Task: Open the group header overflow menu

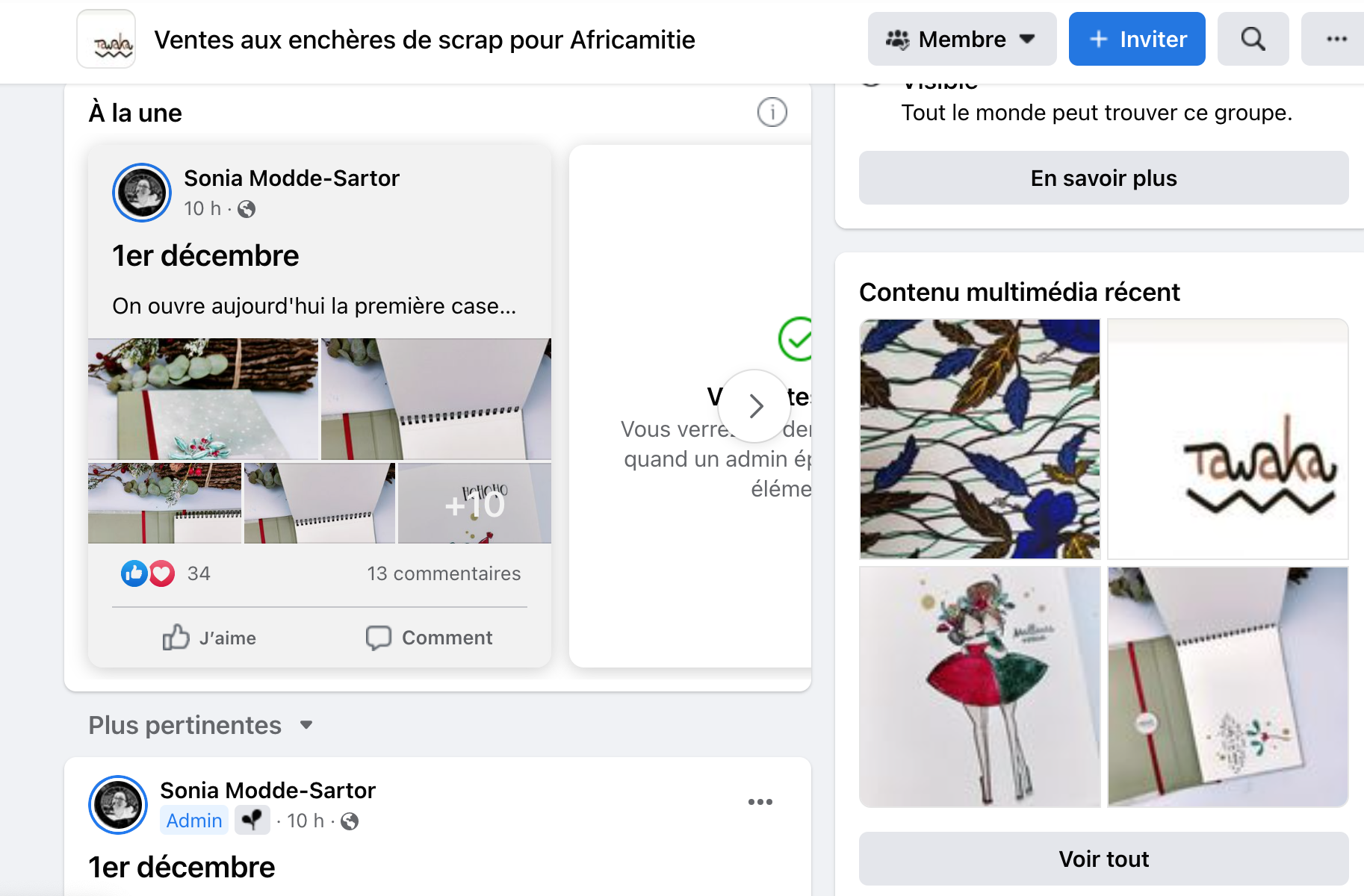Action: coord(1336,39)
